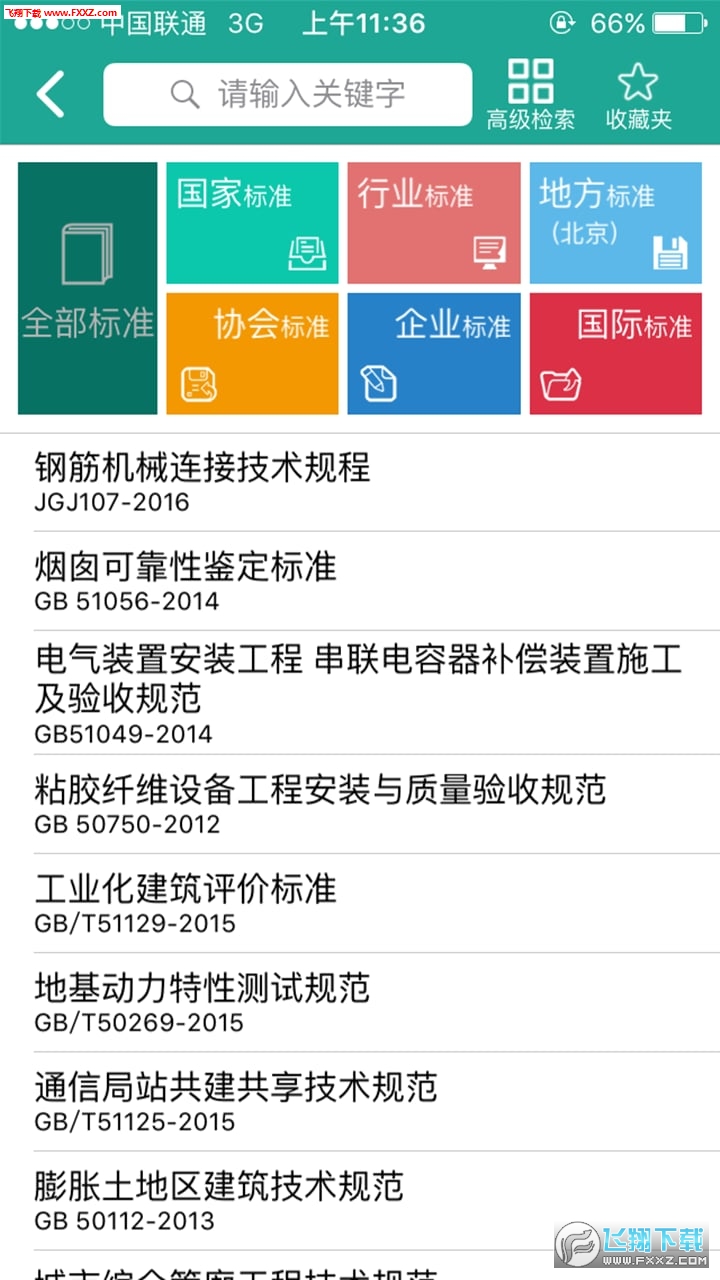This screenshot has width=720, height=1280.
Task: Tap the monitor icon on 行业标准 tile
Action: tap(487, 253)
